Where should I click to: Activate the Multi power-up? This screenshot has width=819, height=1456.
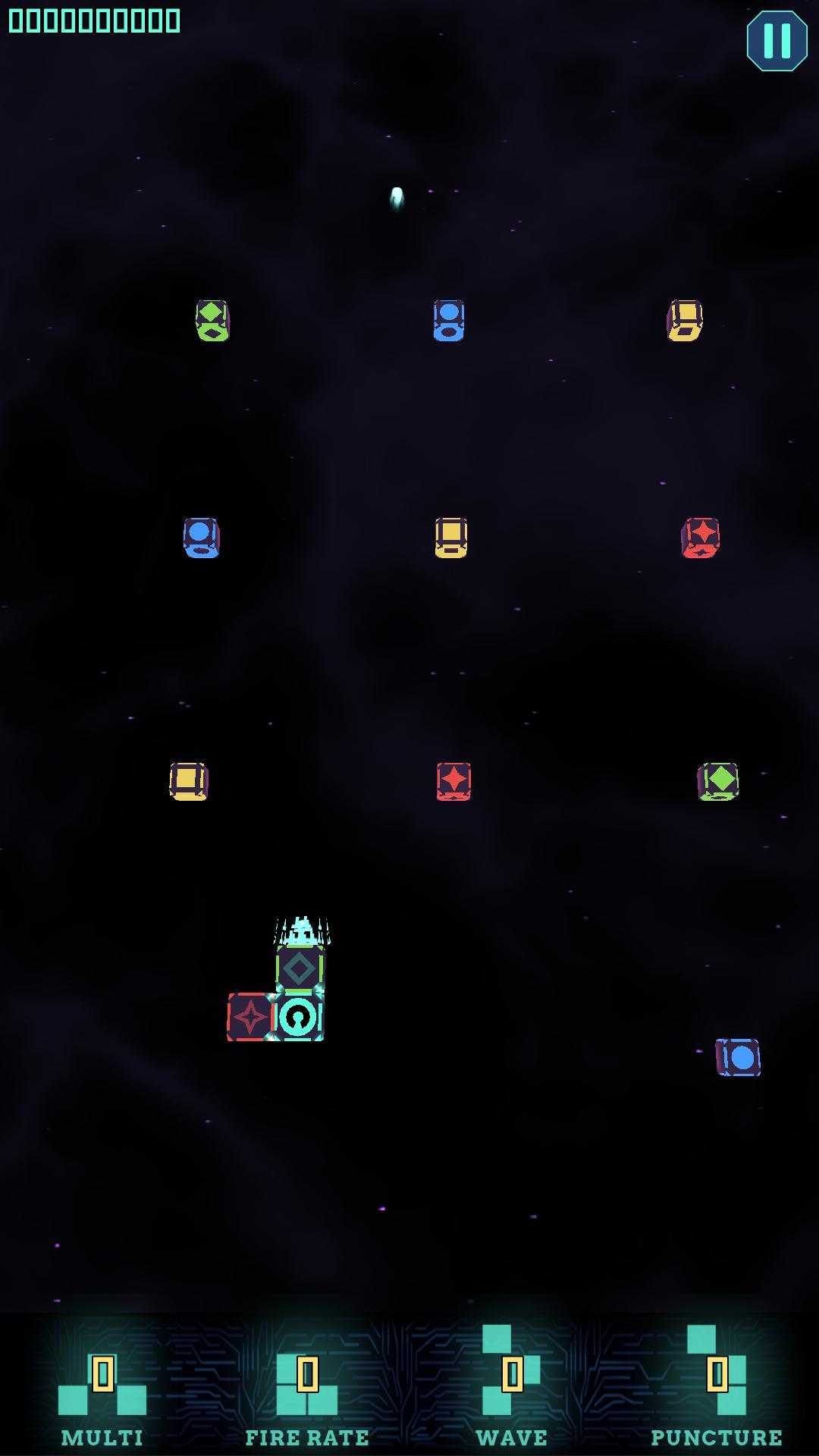point(102,1389)
